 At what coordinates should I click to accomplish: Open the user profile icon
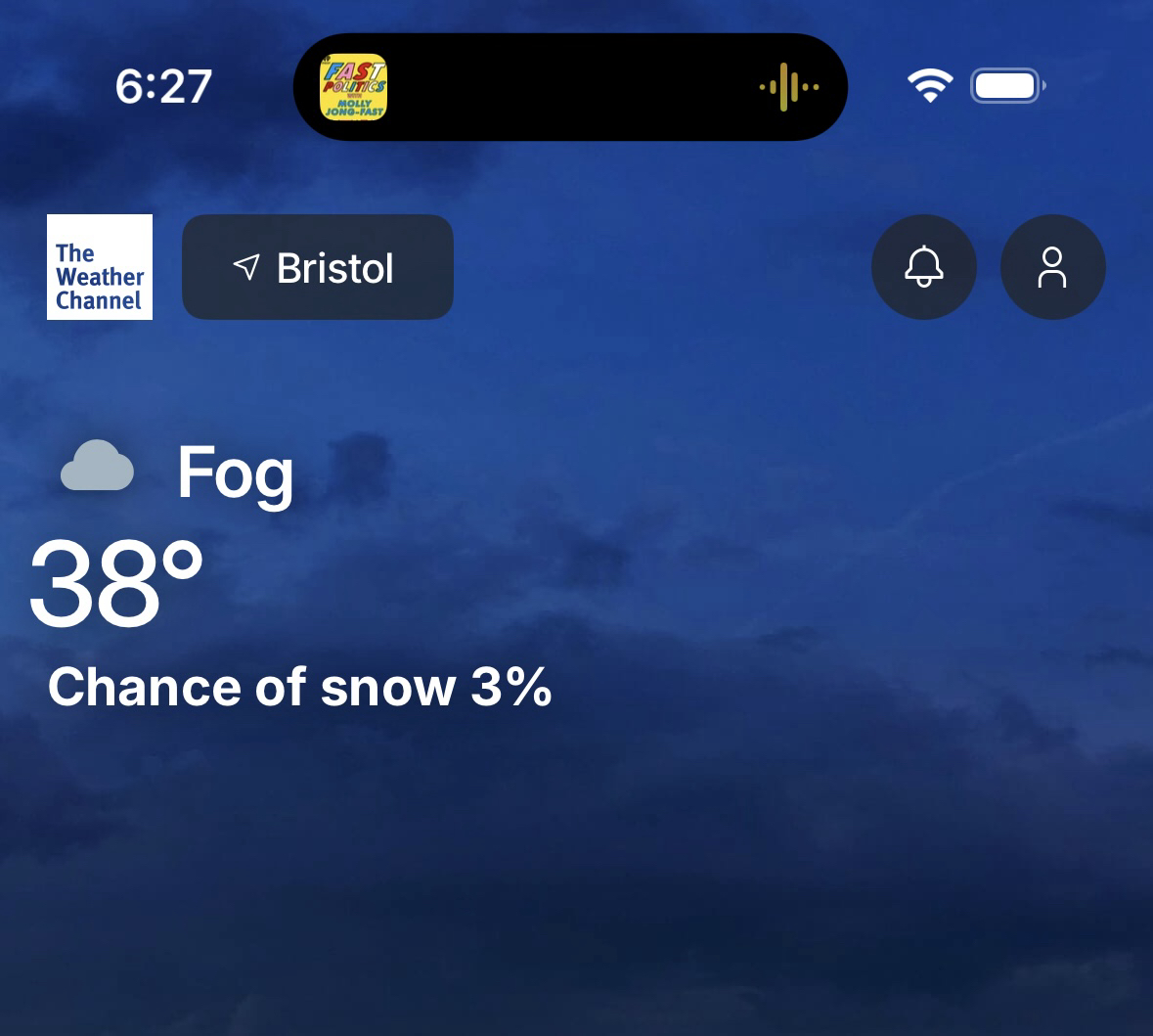pos(1052,267)
